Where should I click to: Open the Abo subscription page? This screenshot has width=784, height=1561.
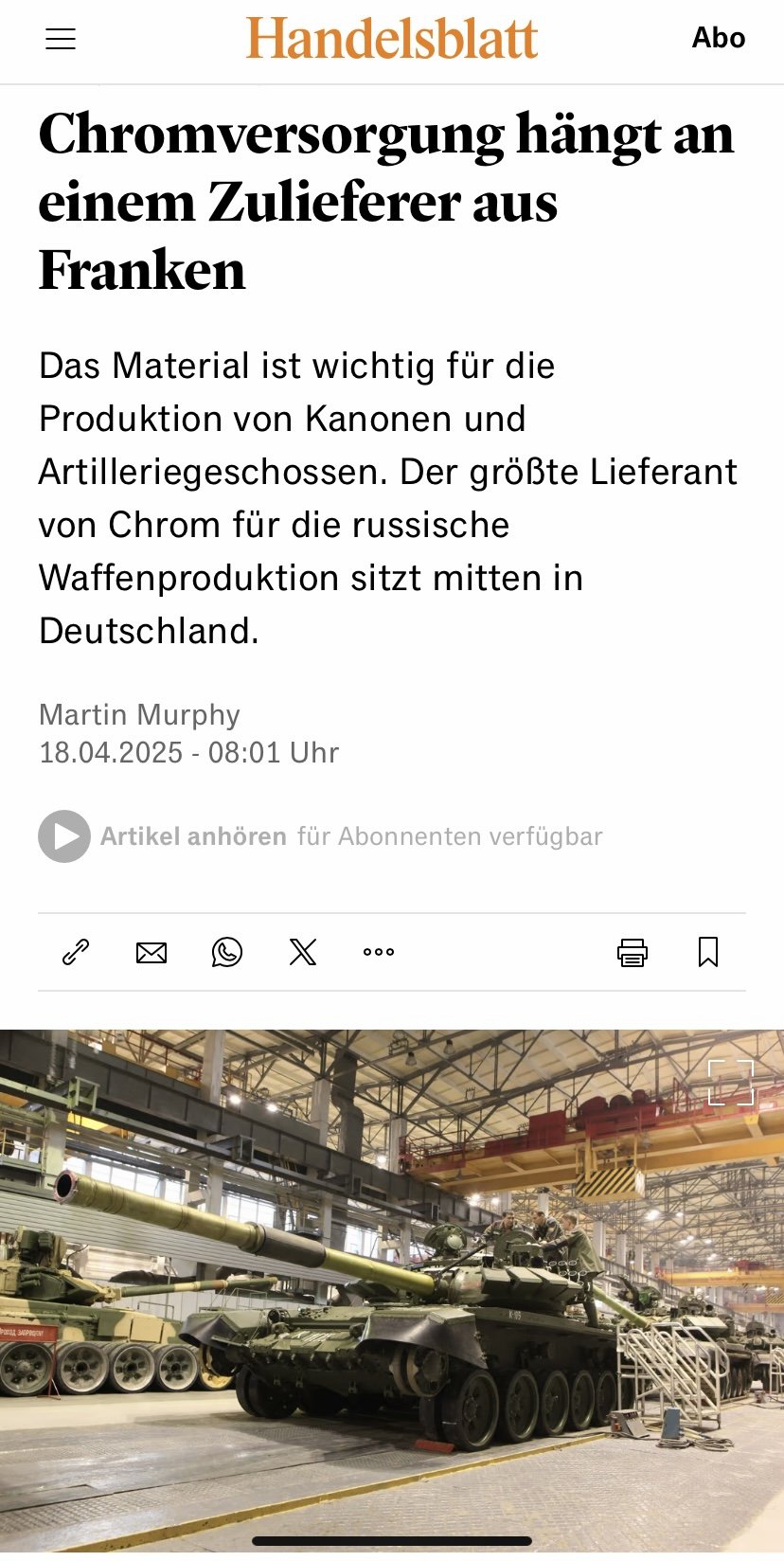point(718,38)
